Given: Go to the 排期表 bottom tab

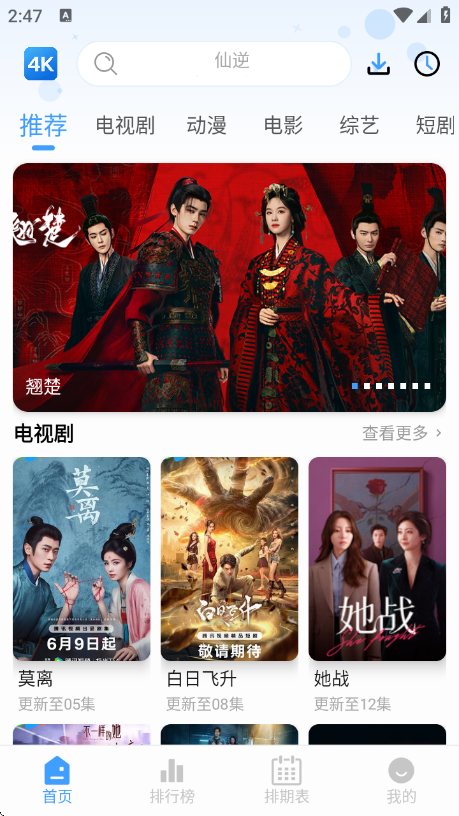Looking at the screenshot, I should (287, 781).
